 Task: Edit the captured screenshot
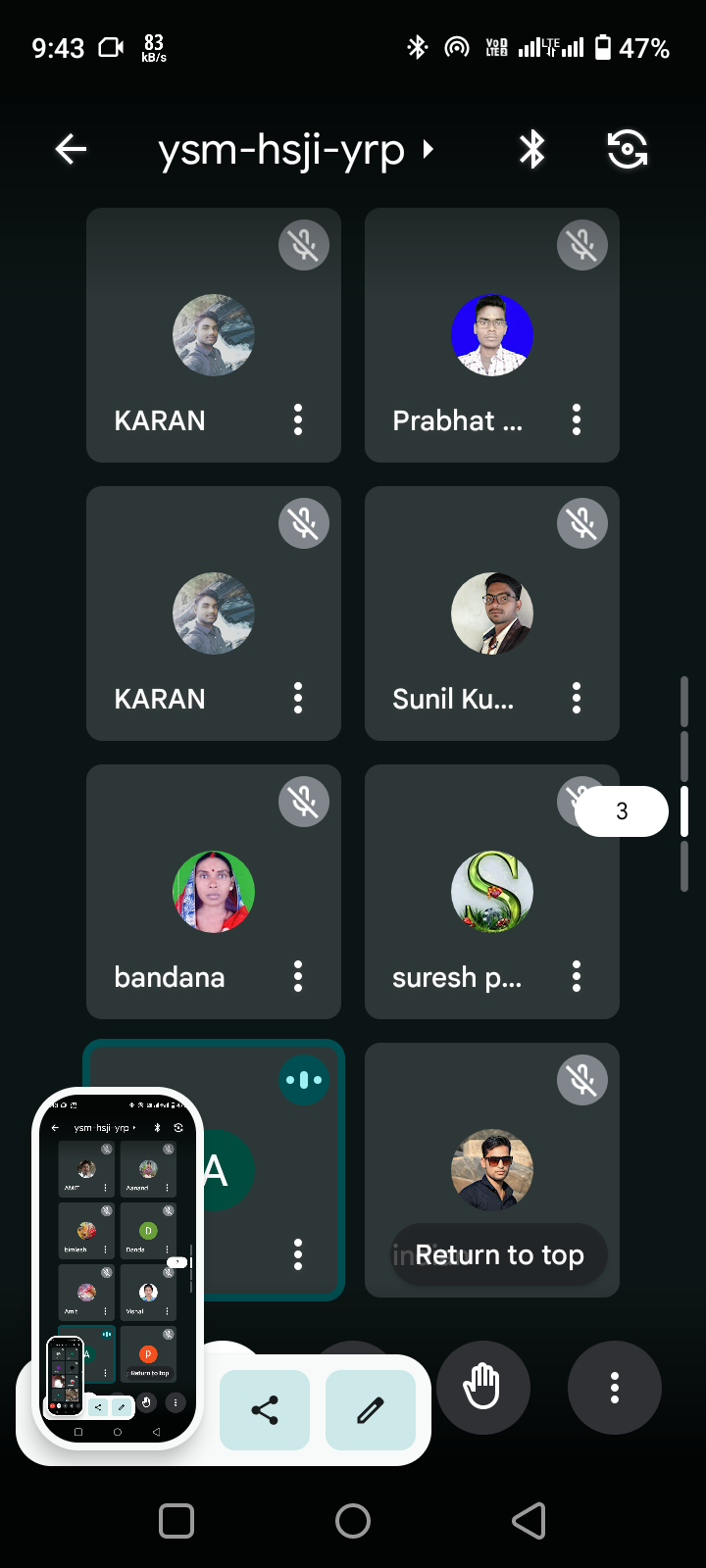coord(371,1410)
